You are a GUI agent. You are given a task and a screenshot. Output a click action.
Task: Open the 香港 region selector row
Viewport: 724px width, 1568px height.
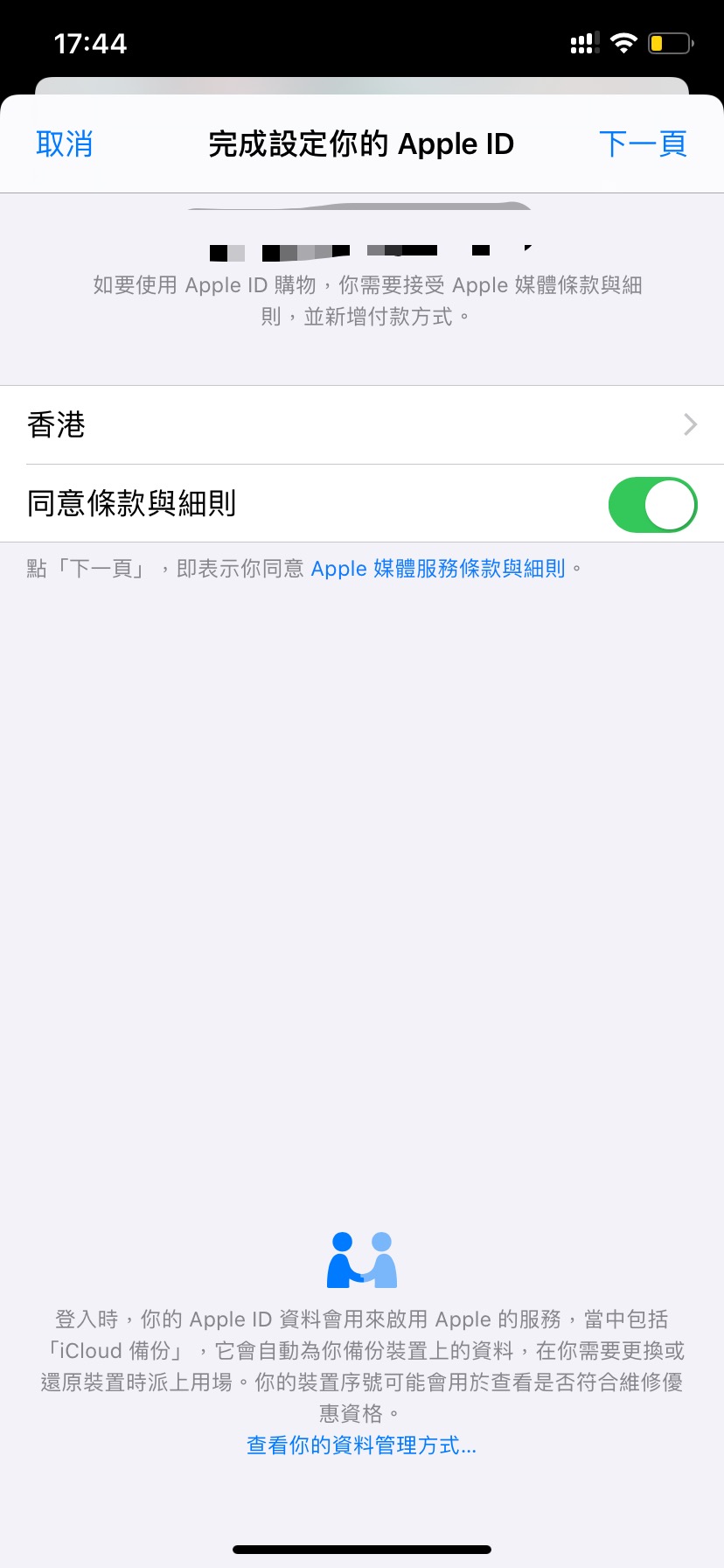pos(362,425)
